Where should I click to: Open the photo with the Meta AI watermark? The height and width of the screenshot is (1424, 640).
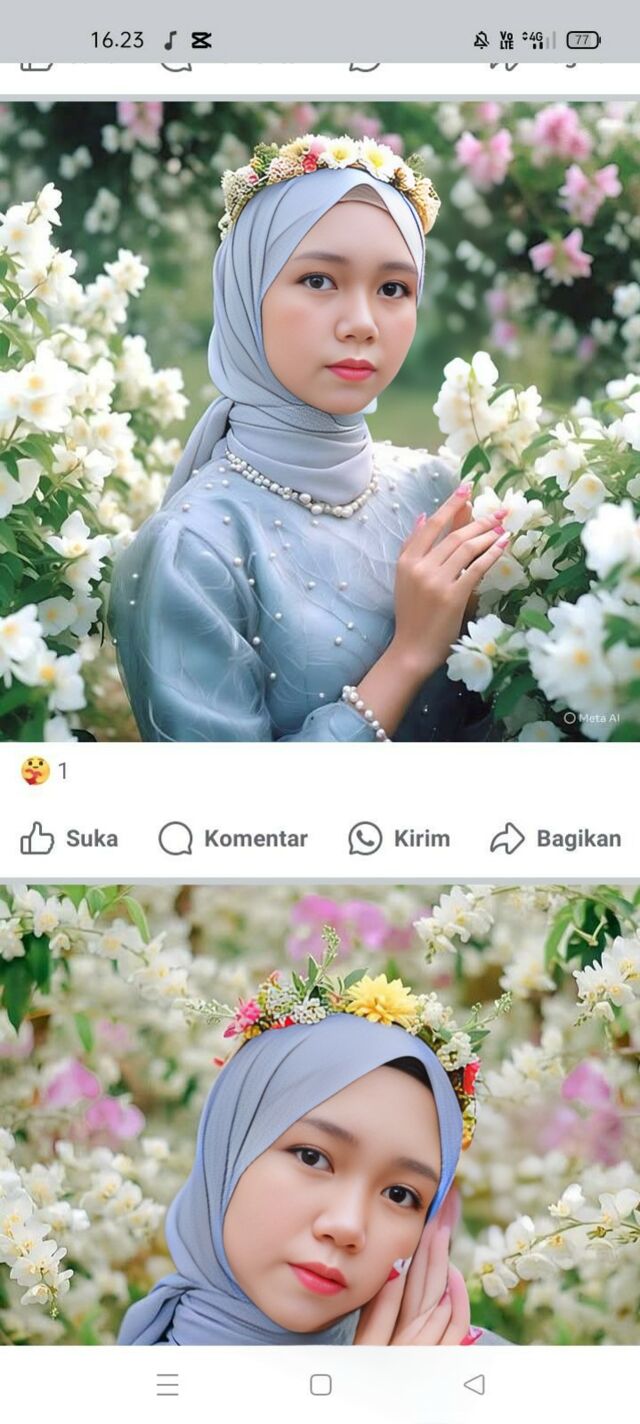pyautogui.click(x=320, y=420)
